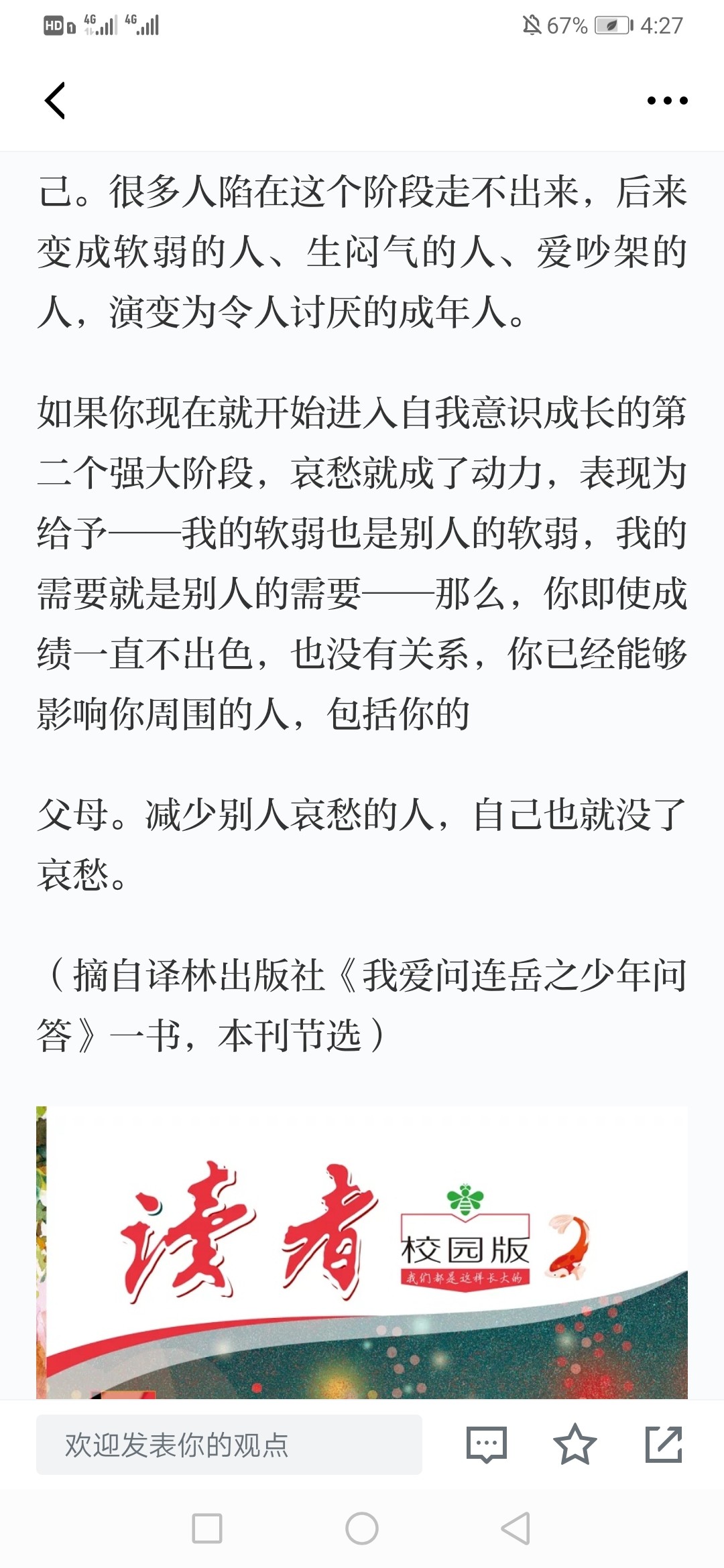Tap the system home button
724x1568 pixels.
click(362, 1528)
